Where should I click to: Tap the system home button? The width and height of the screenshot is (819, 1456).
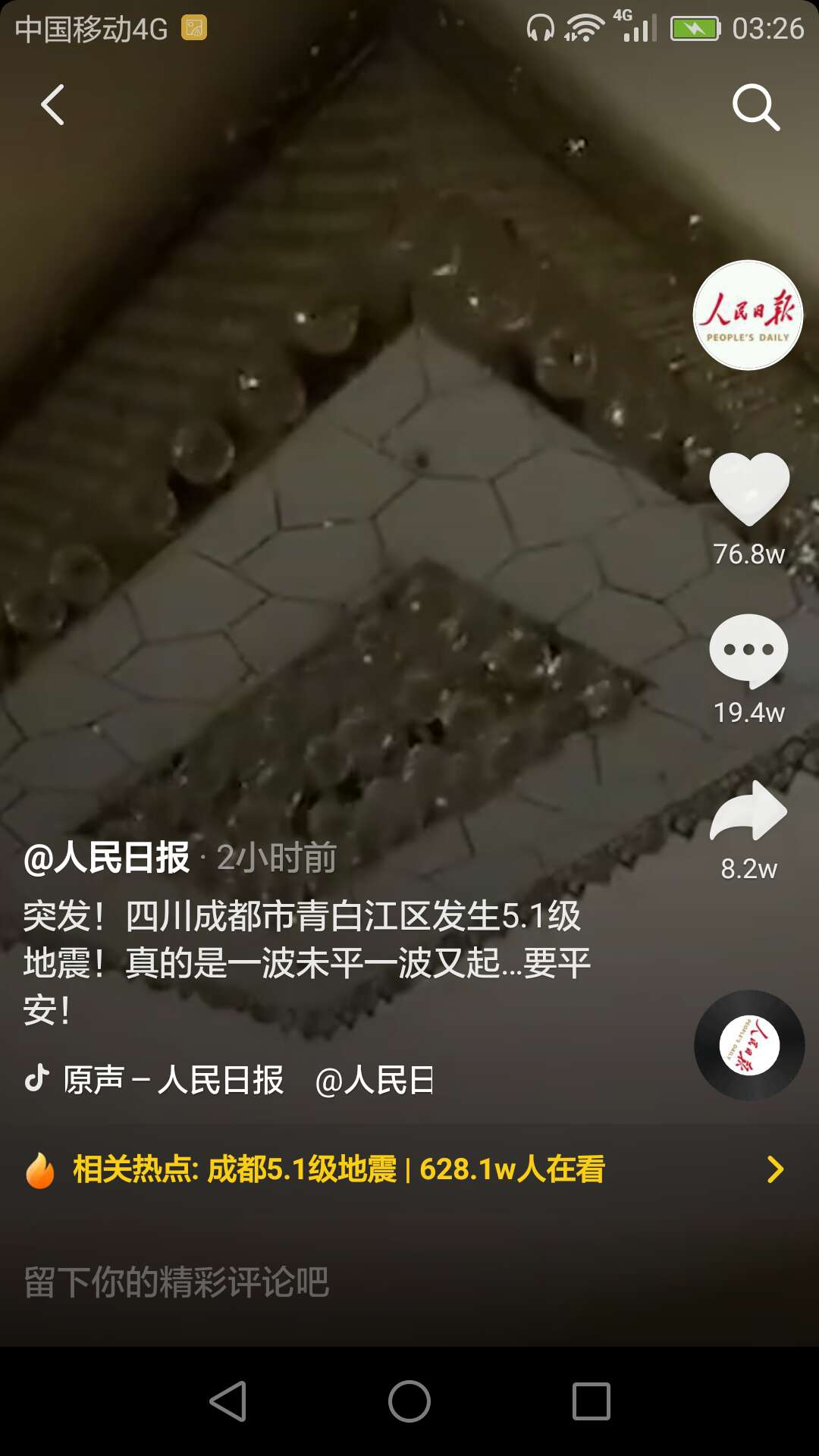point(409,1401)
